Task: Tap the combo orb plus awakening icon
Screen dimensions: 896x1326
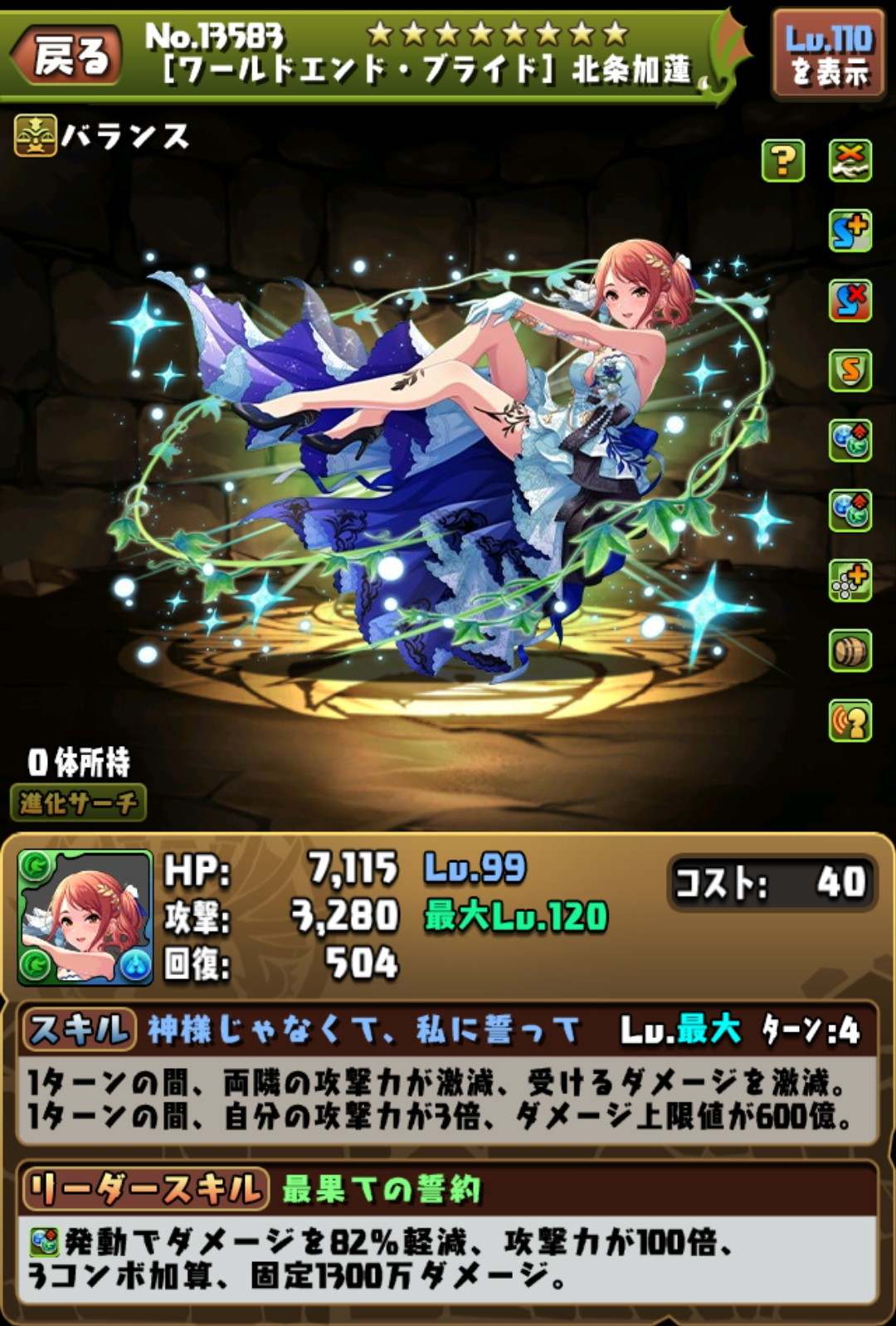Action: click(x=850, y=580)
